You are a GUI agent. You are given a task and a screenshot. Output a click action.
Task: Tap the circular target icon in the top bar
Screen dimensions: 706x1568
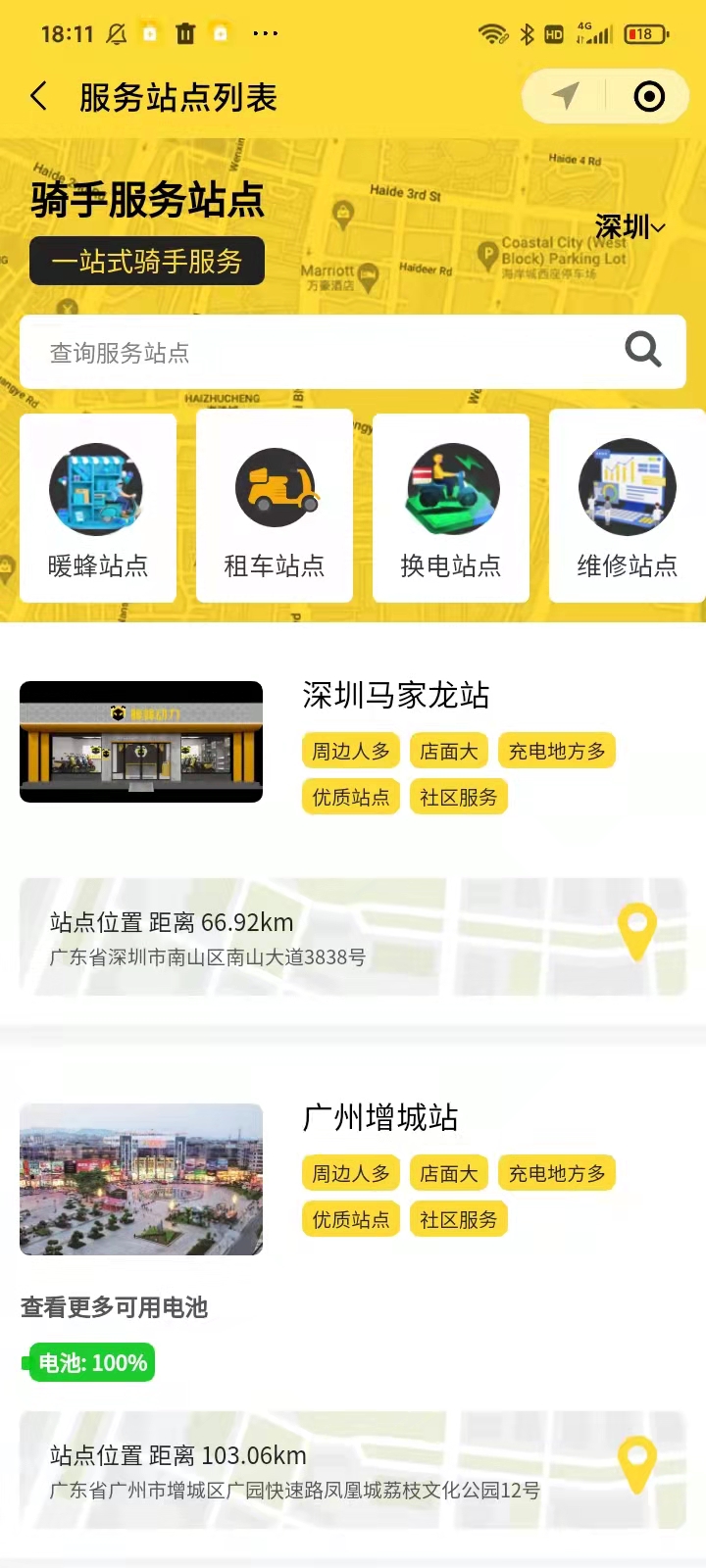click(649, 96)
